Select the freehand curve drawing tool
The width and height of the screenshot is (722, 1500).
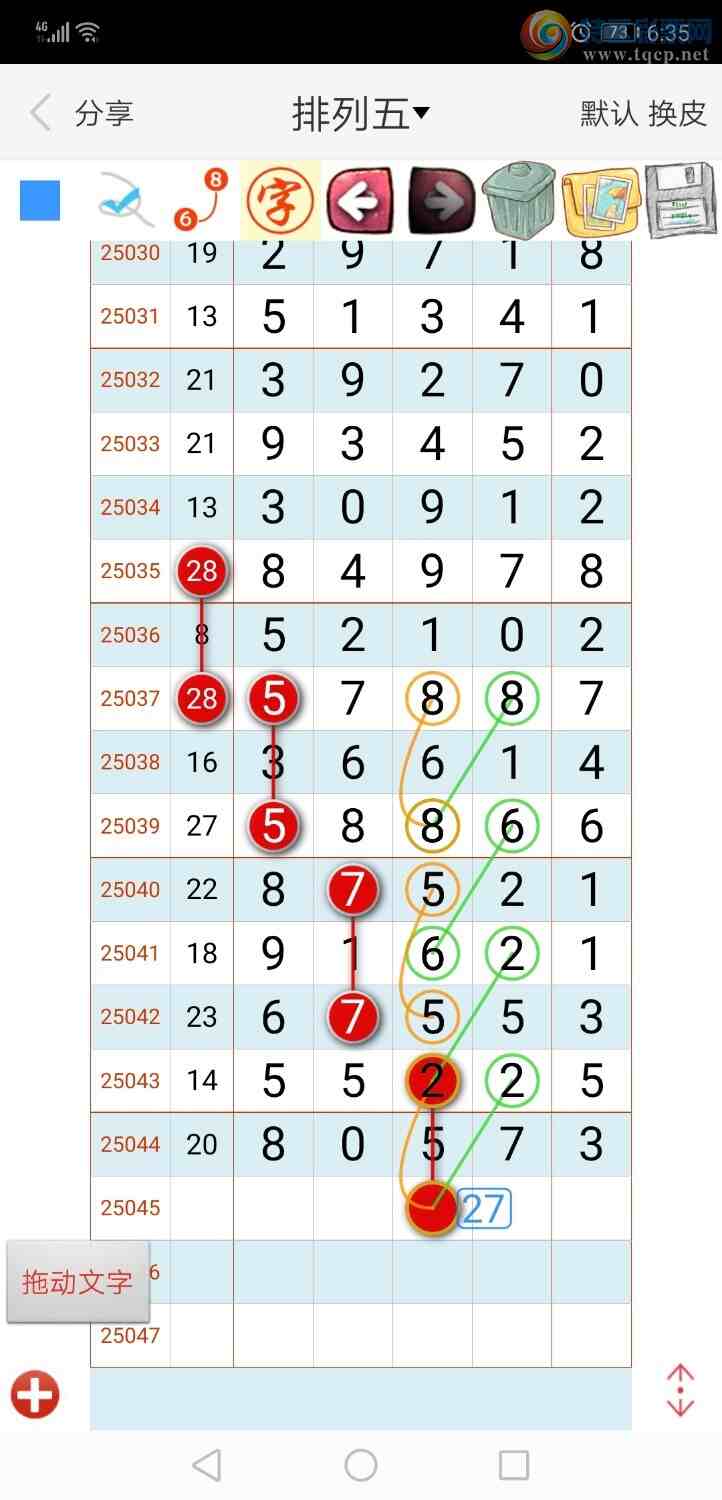[x=125, y=201]
